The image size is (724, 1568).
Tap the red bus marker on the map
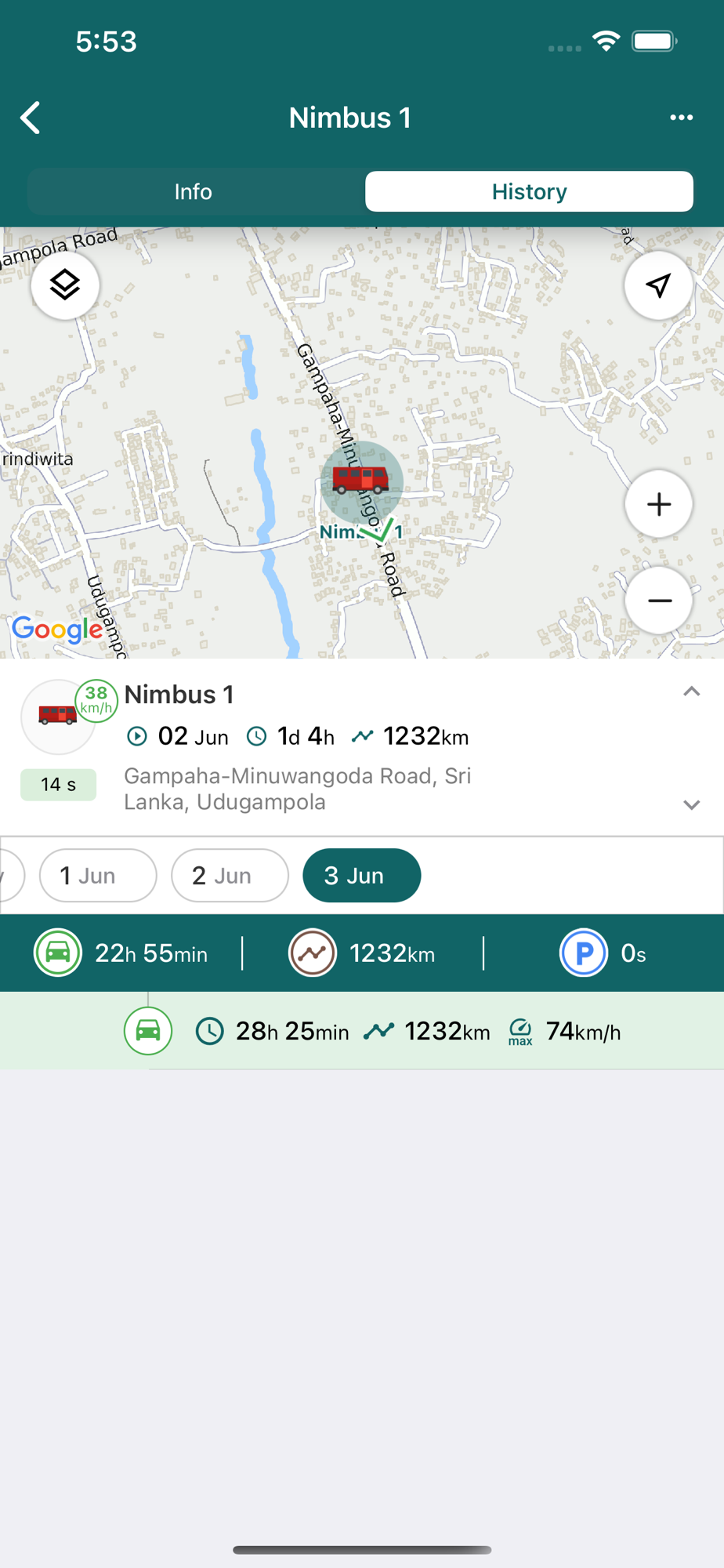pyautogui.click(x=360, y=478)
